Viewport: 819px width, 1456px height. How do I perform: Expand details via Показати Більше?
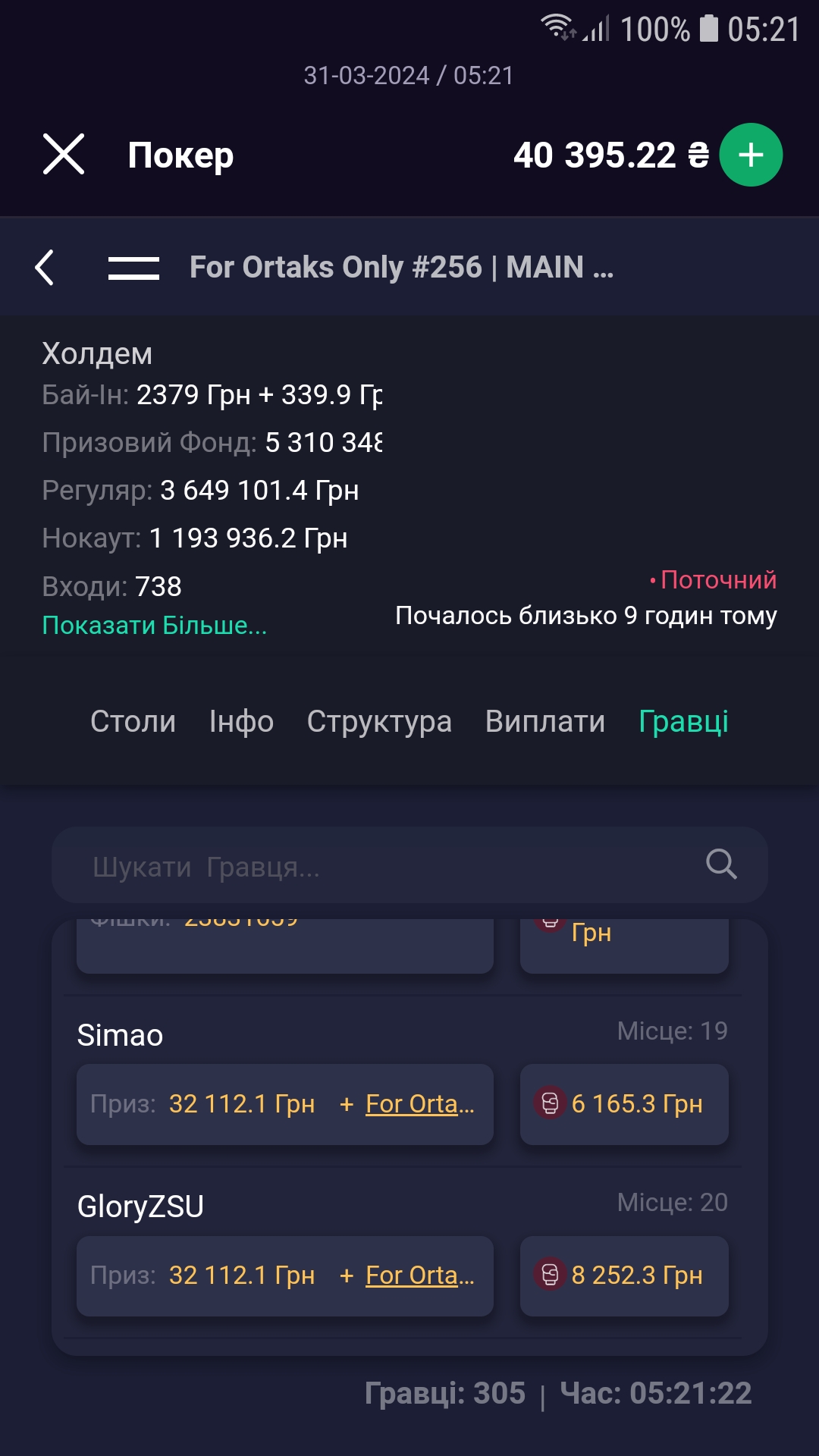(x=154, y=626)
